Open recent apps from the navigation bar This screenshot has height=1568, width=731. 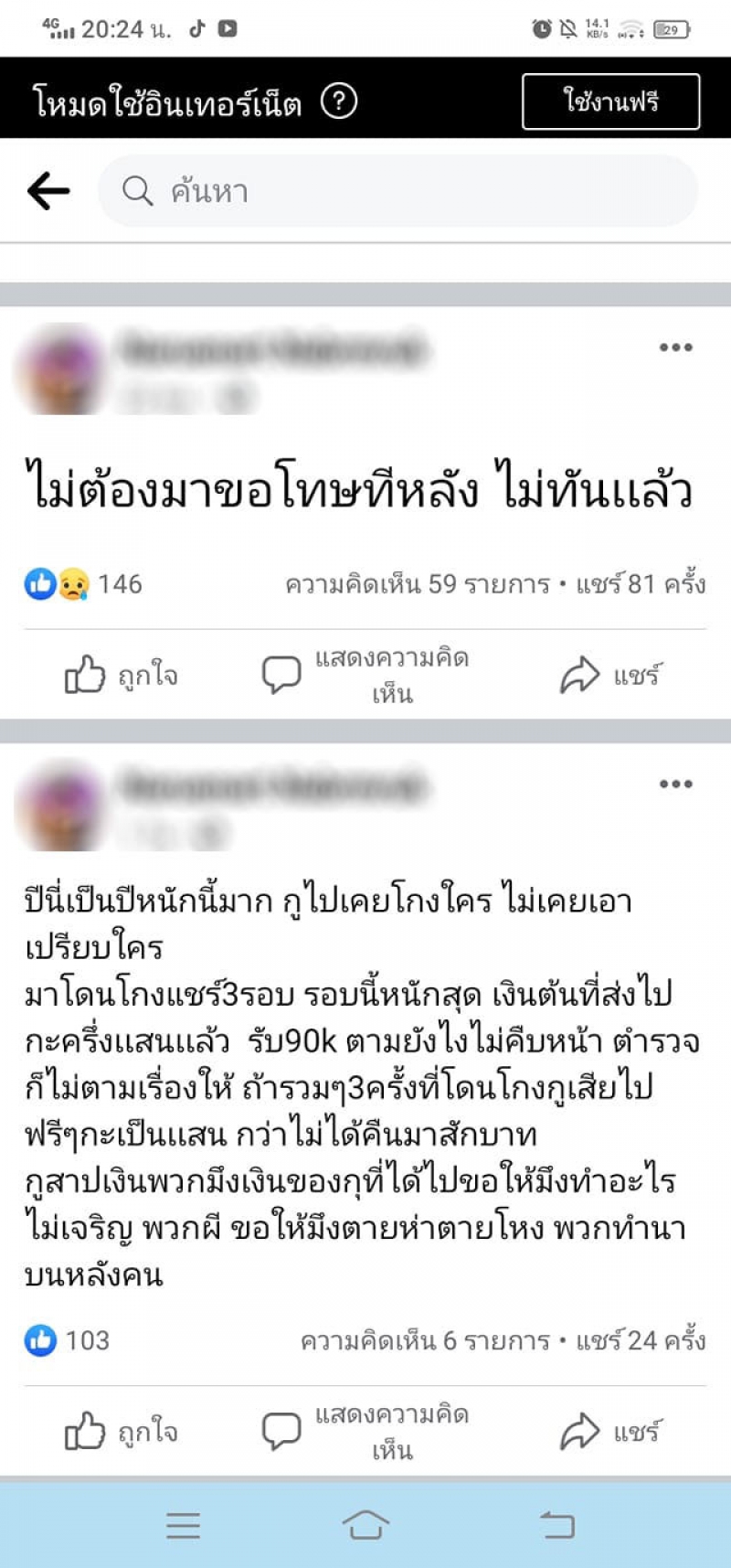184,1524
